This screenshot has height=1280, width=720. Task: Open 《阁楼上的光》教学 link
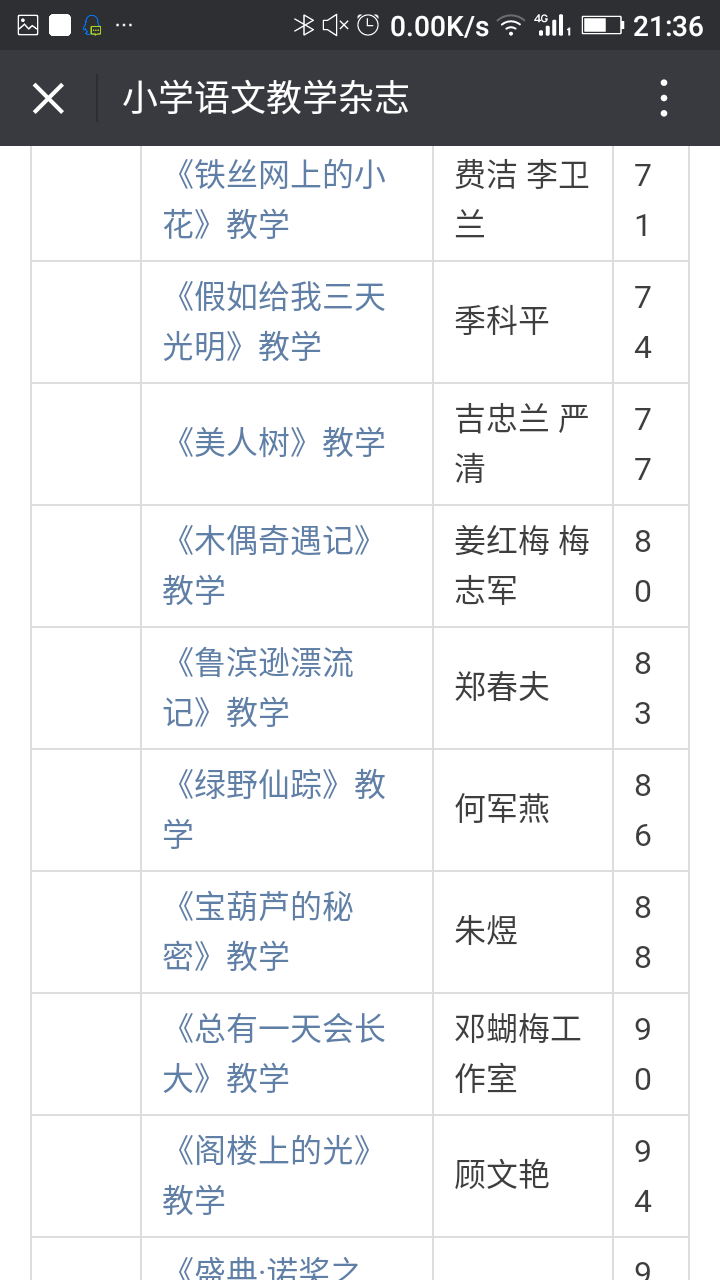(268, 1175)
